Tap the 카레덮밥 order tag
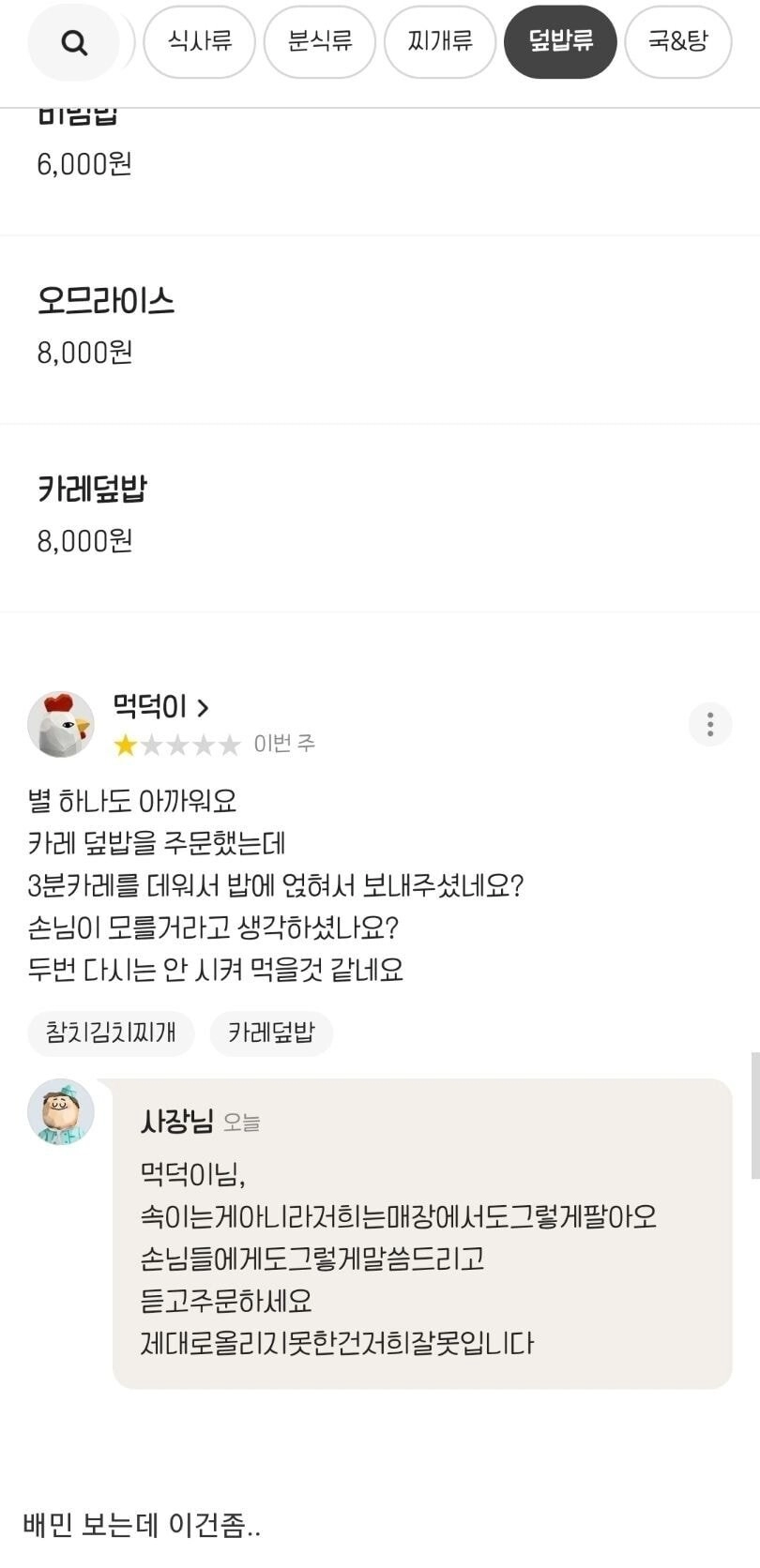The image size is (760, 1568). click(271, 1033)
